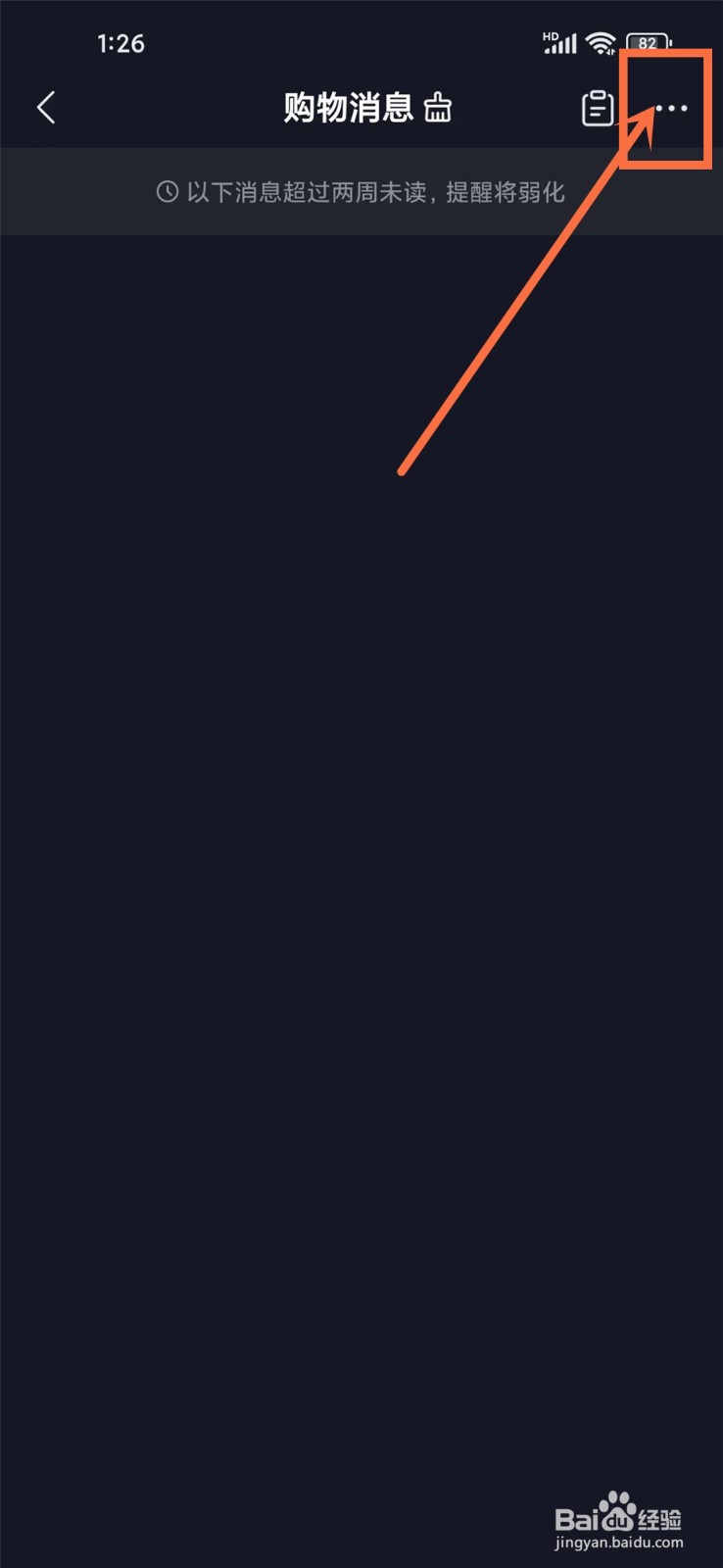The height and width of the screenshot is (1568, 723).
Task: Tap 经验 text in the watermark
Action: [x=662, y=1520]
